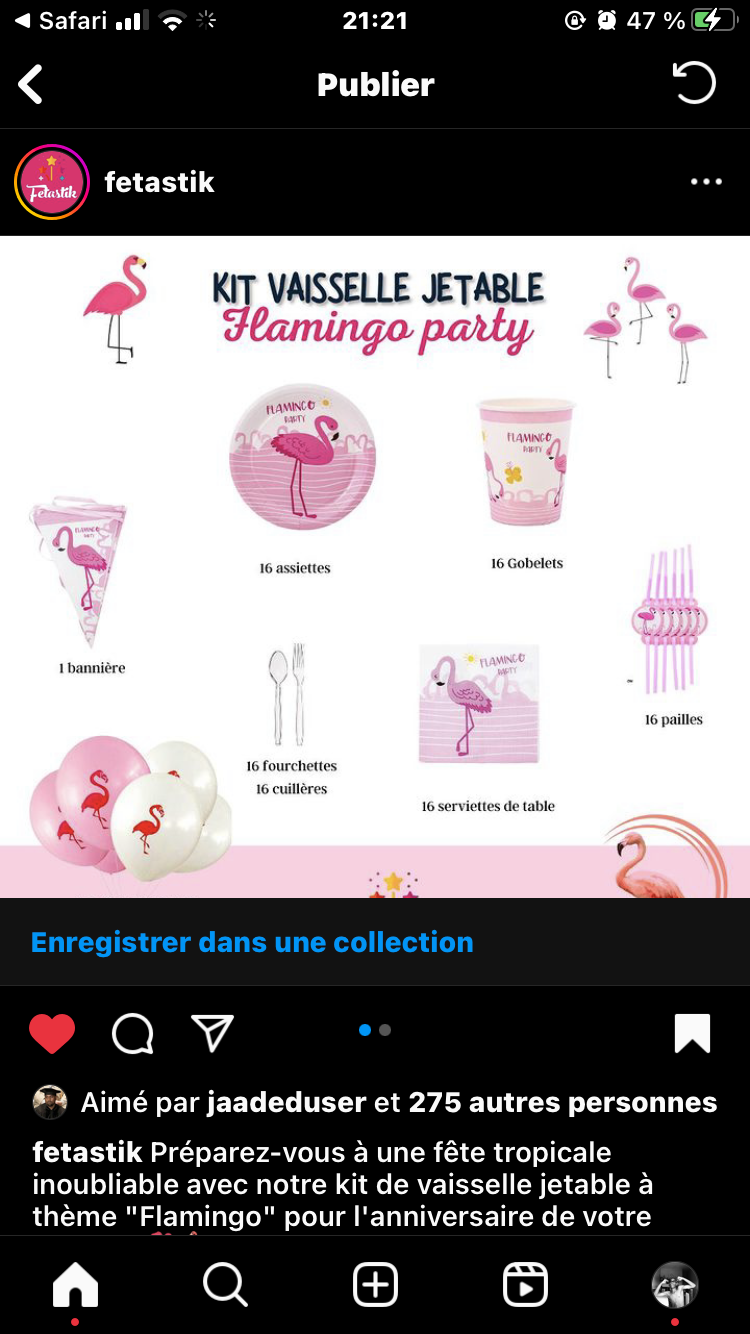Share the post via paper plane icon
The image size is (750, 1334).
(x=212, y=1033)
